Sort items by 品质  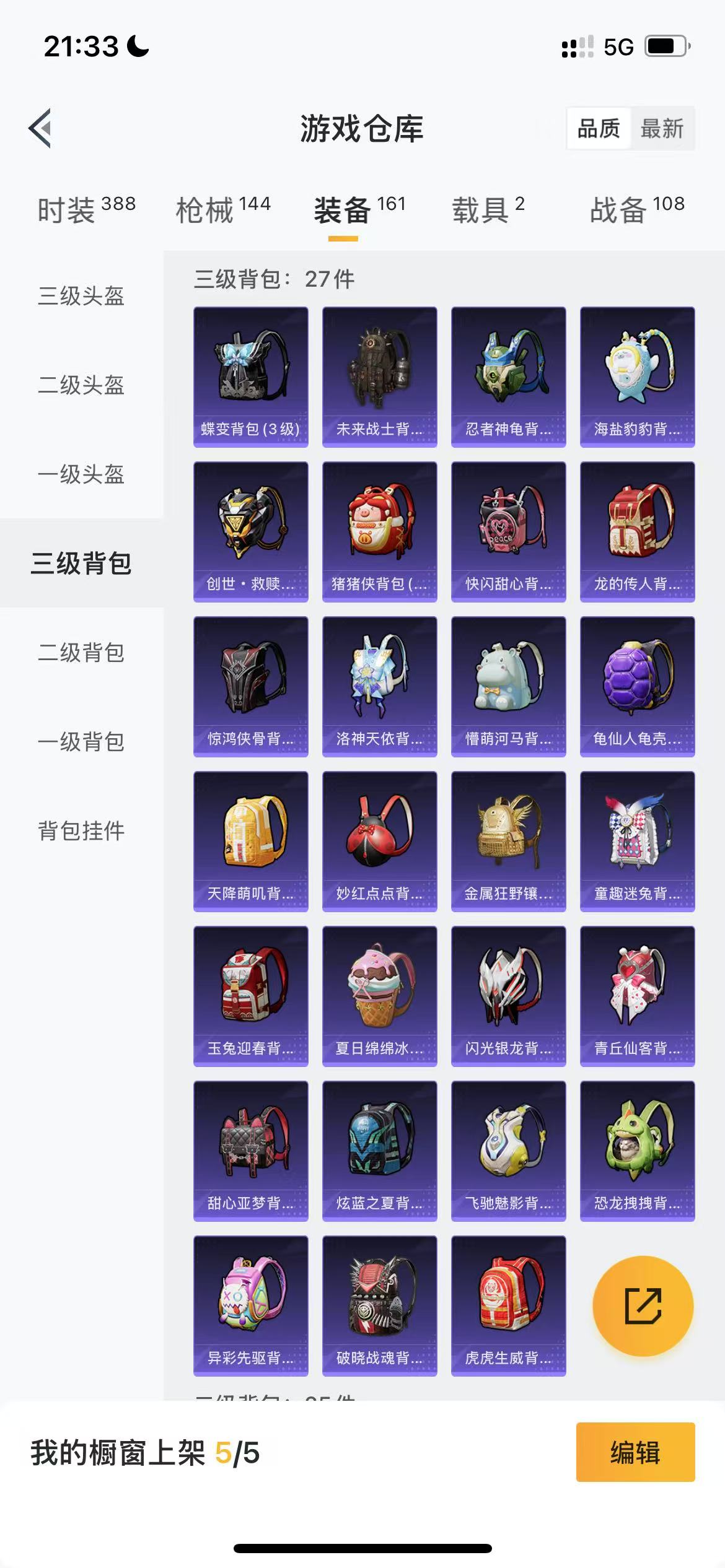click(x=598, y=129)
